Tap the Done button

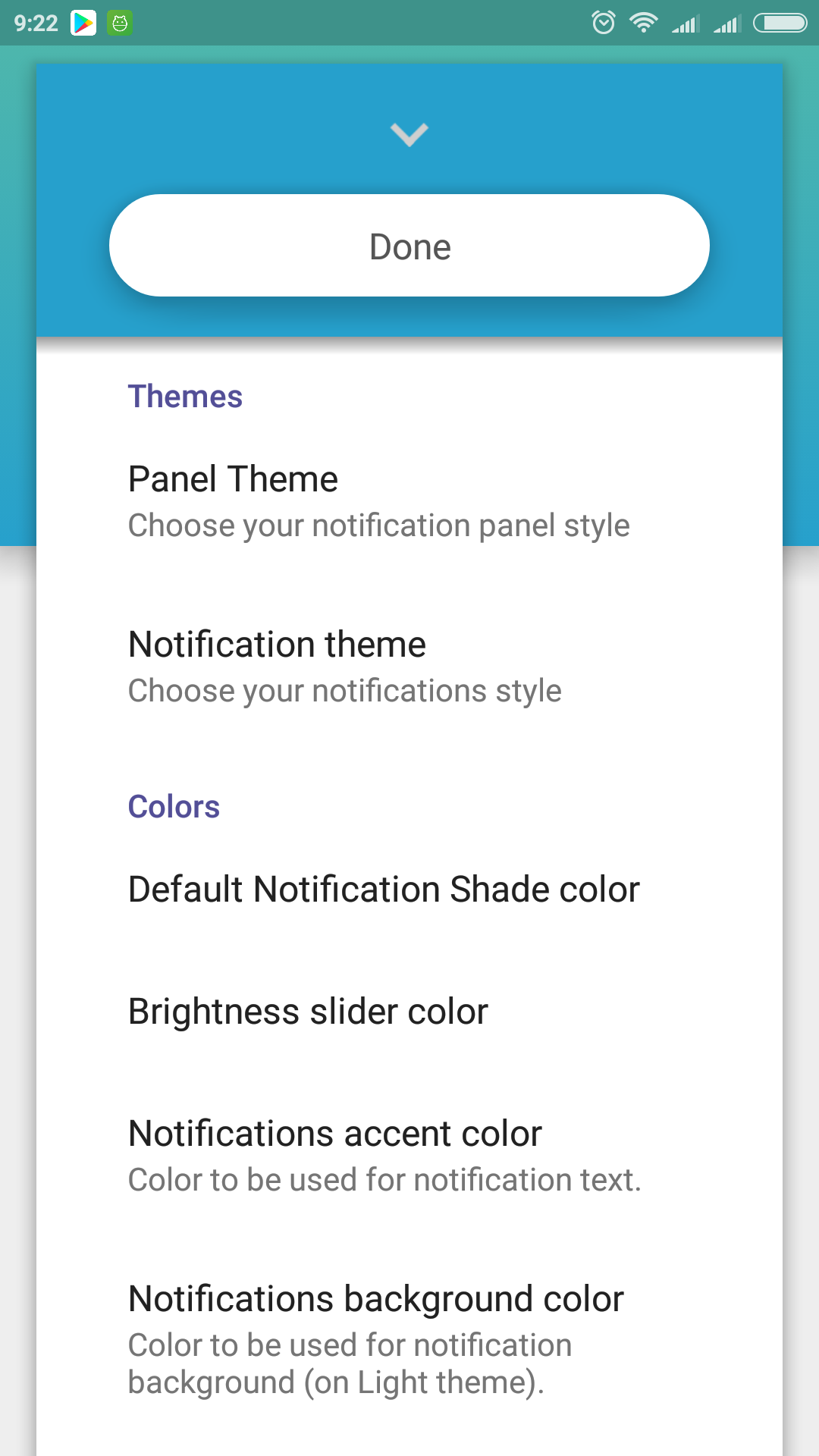click(409, 246)
